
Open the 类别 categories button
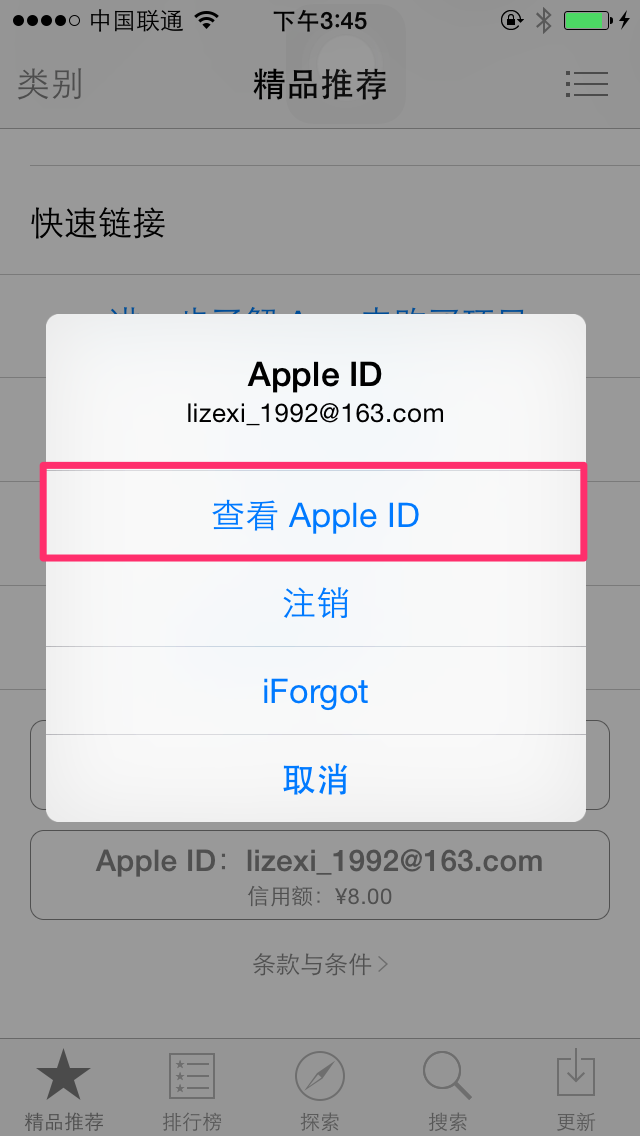(50, 85)
